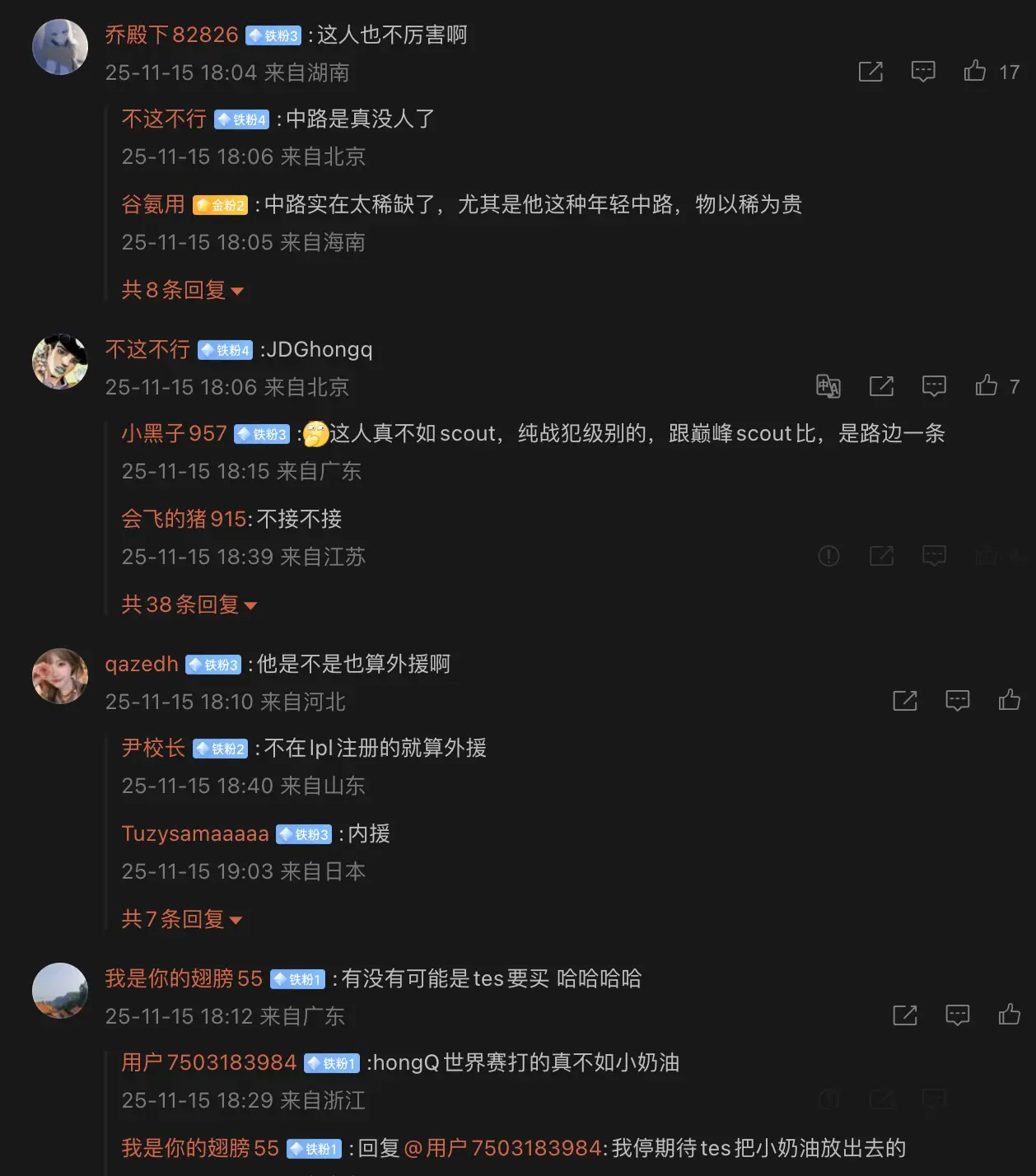Image resolution: width=1036 pixels, height=1176 pixels.
Task: Share 我是你的翅膀55's tes comment
Action: [x=904, y=1015]
